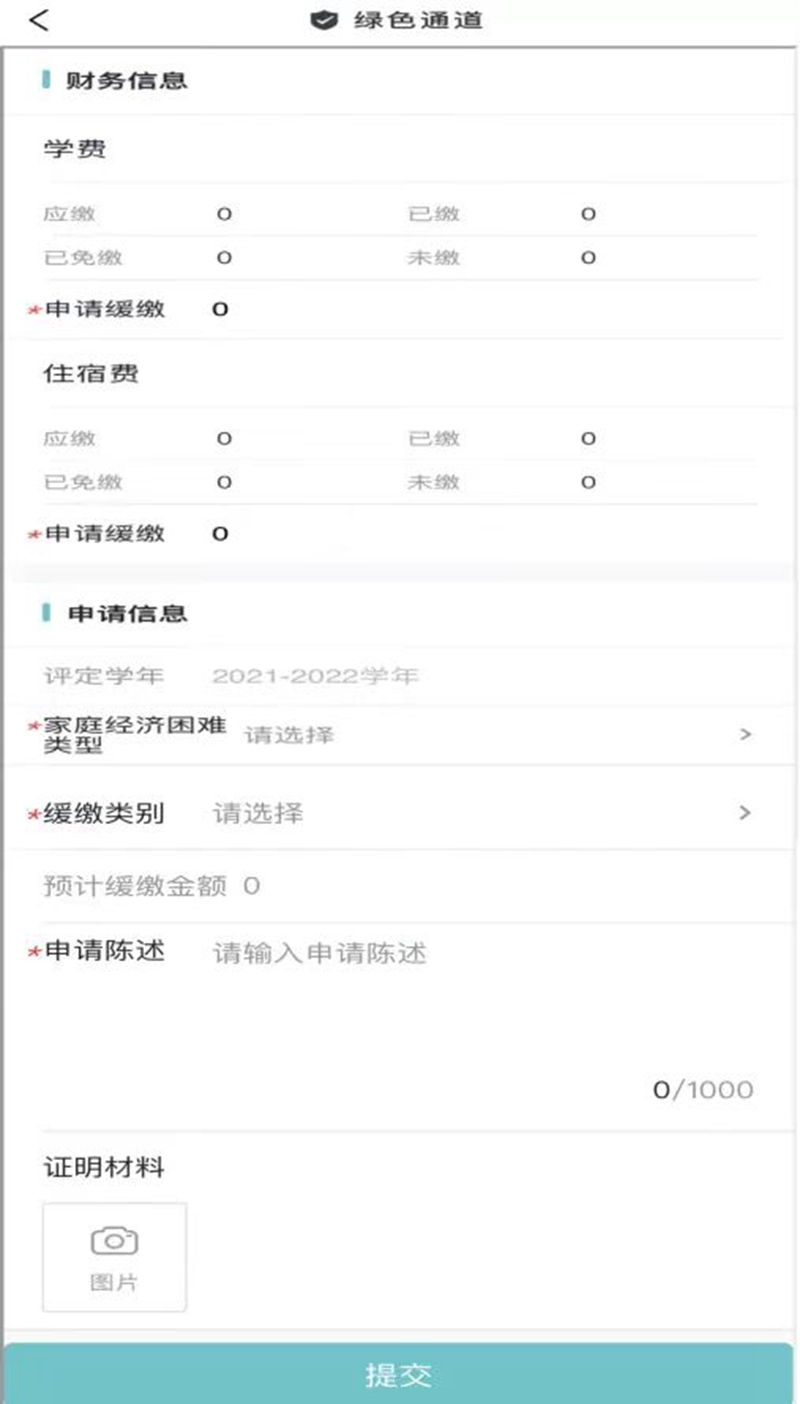Go back using the top-left arrow
Image resolution: width=800 pixels, height=1404 pixels.
pyautogui.click(x=38, y=20)
